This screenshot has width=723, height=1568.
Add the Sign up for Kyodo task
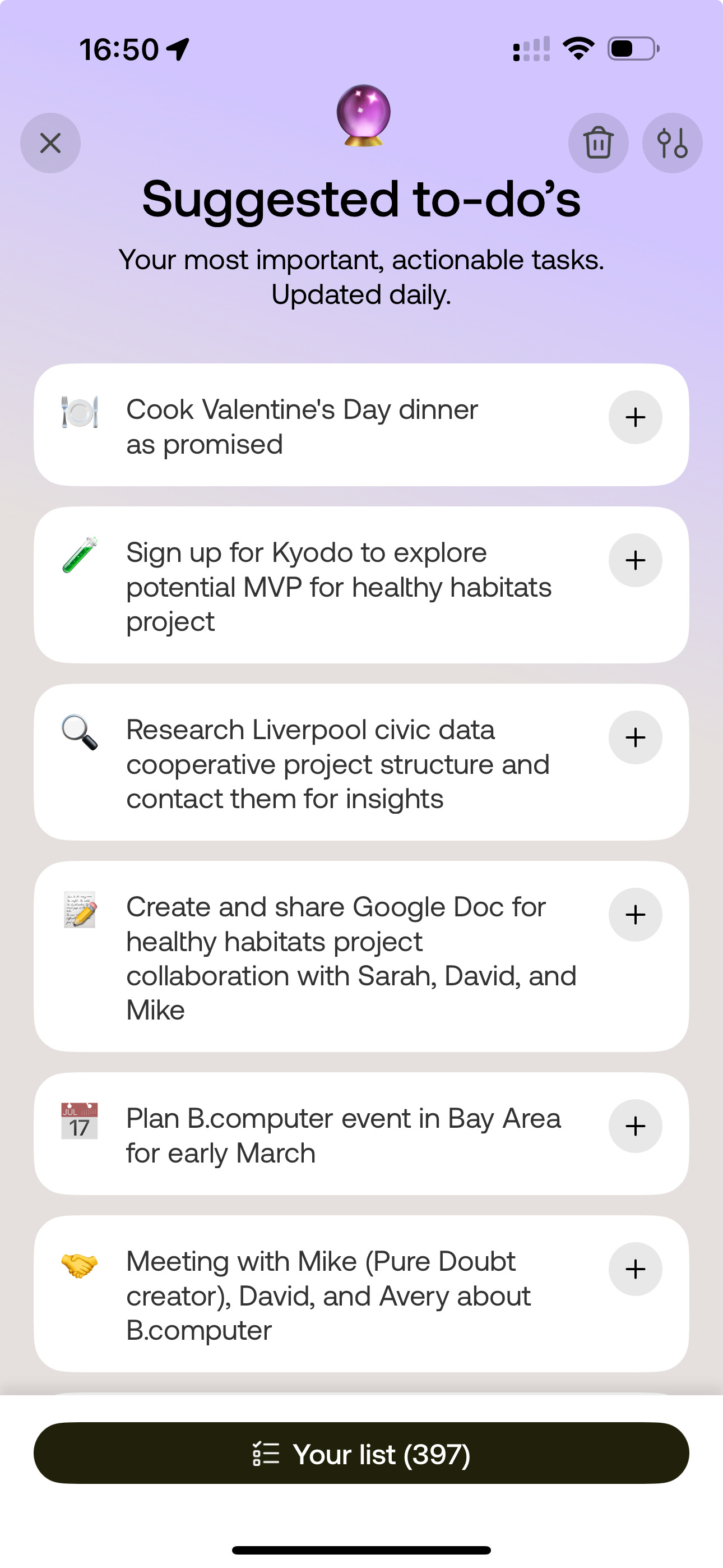(x=636, y=561)
